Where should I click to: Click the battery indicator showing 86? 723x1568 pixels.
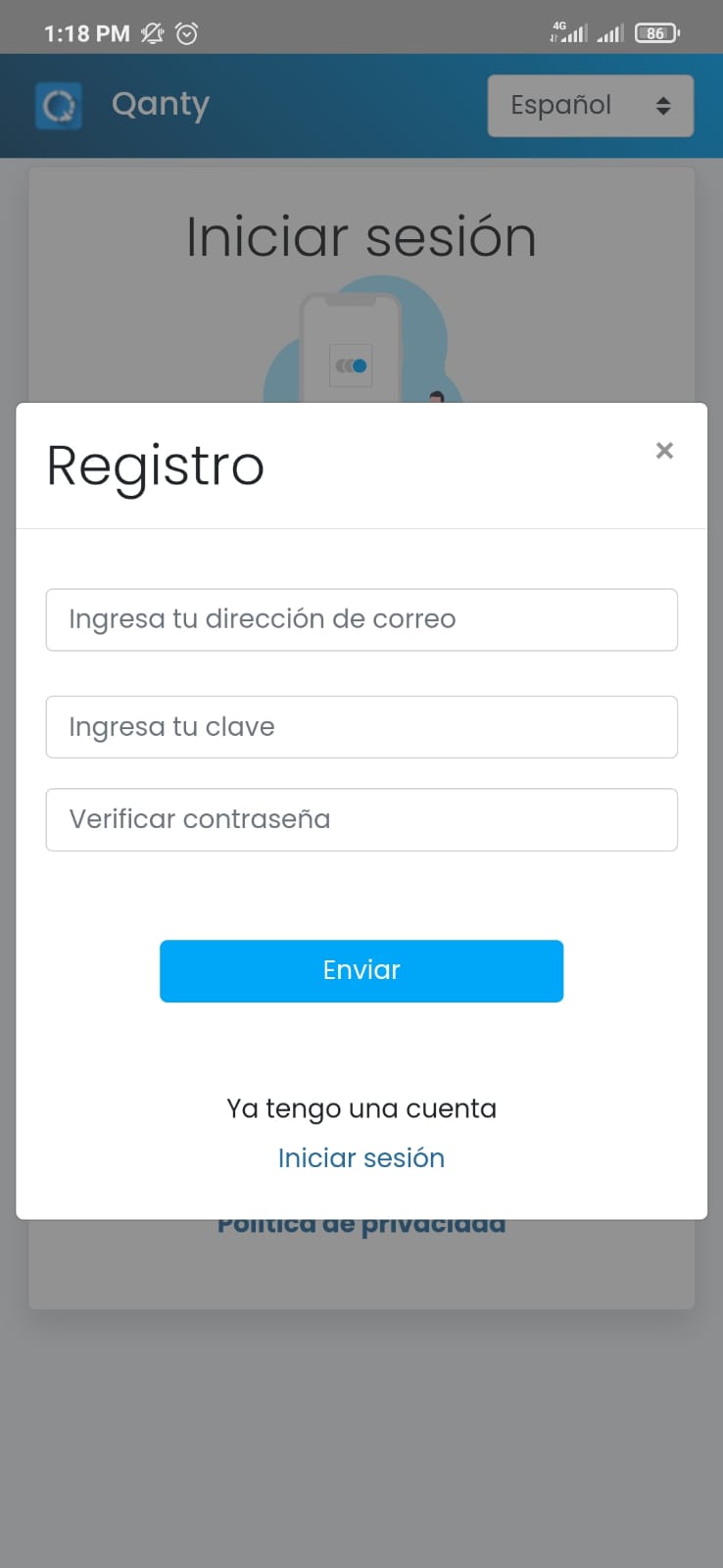coord(654,31)
